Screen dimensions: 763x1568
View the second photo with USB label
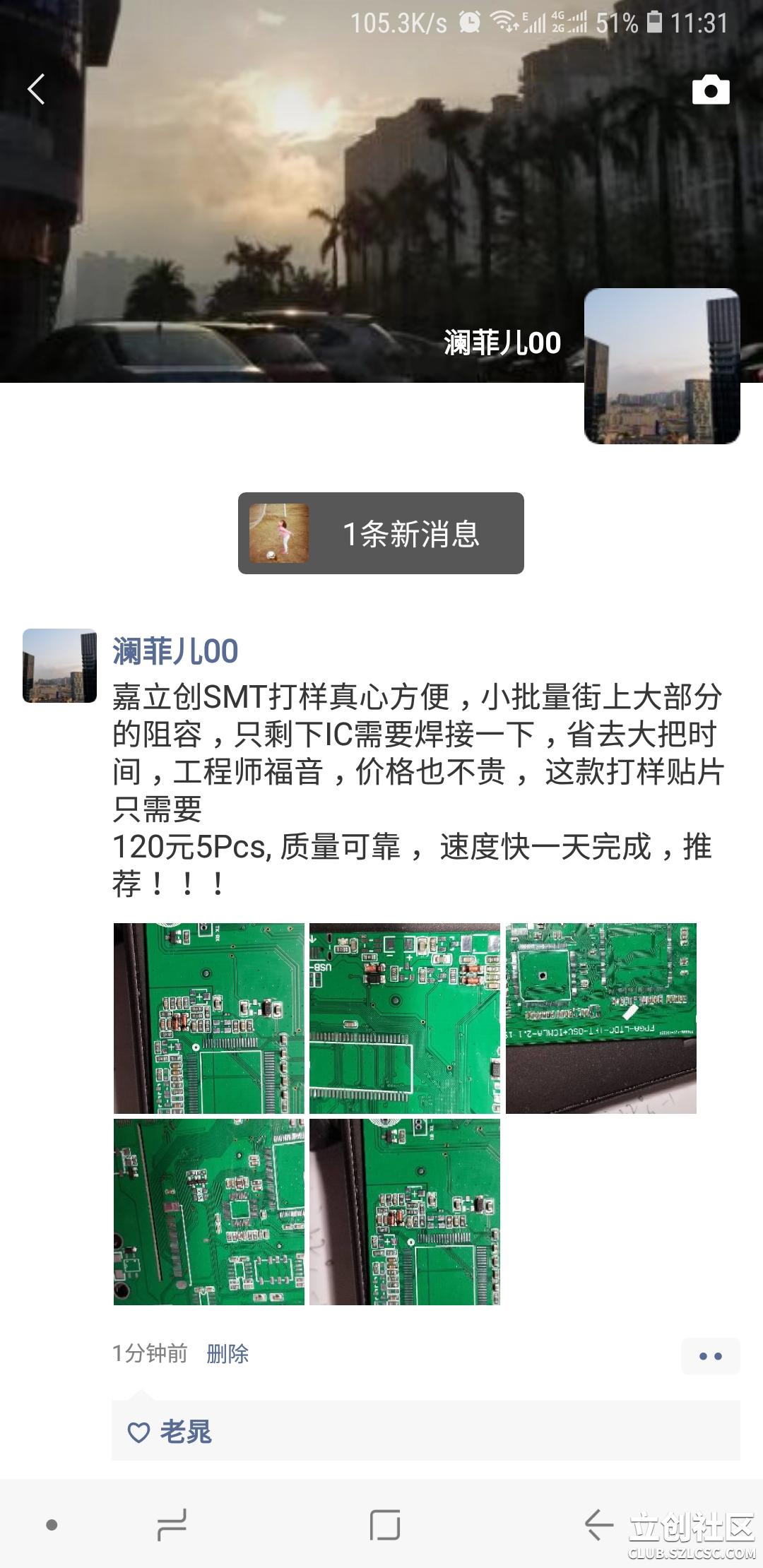(x=405, y=1018)
